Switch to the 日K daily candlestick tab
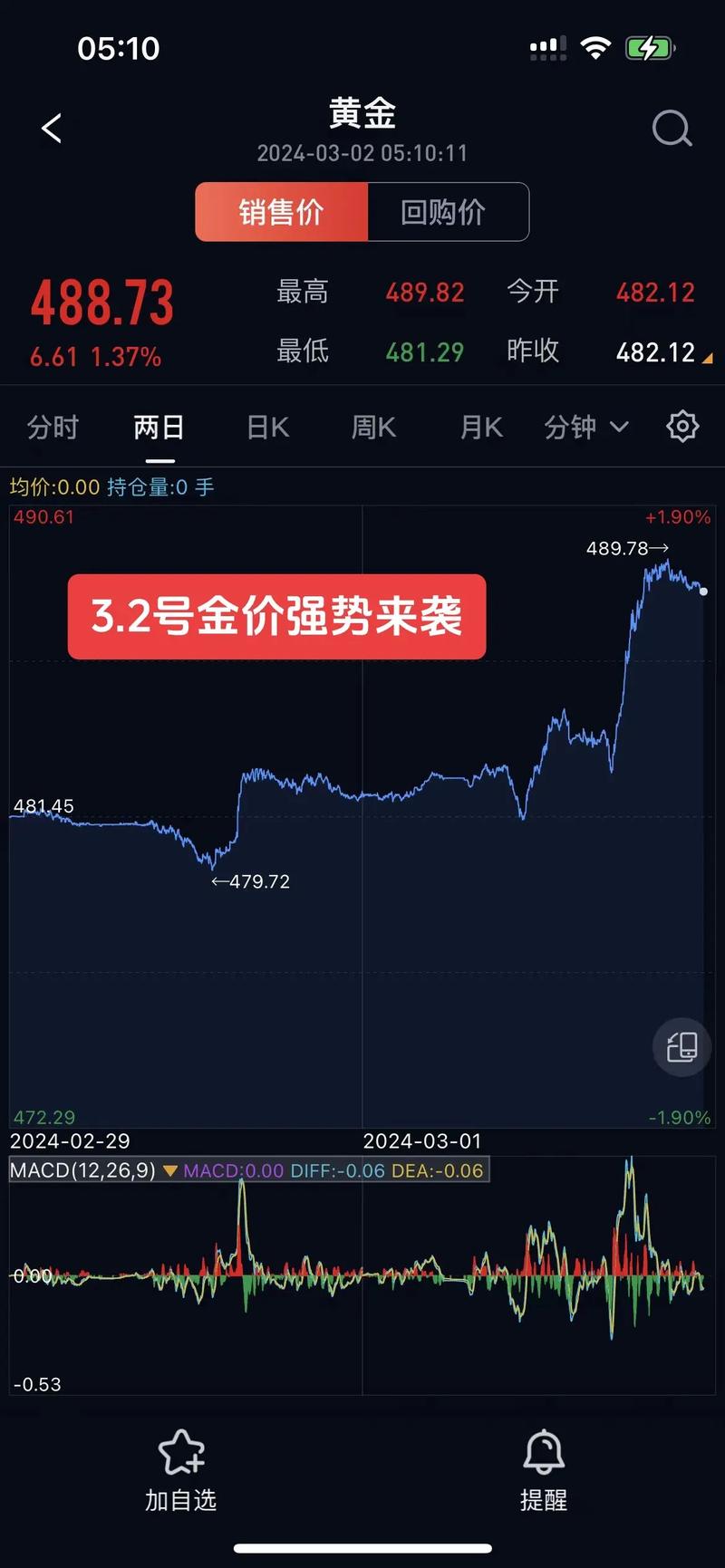 266,426
